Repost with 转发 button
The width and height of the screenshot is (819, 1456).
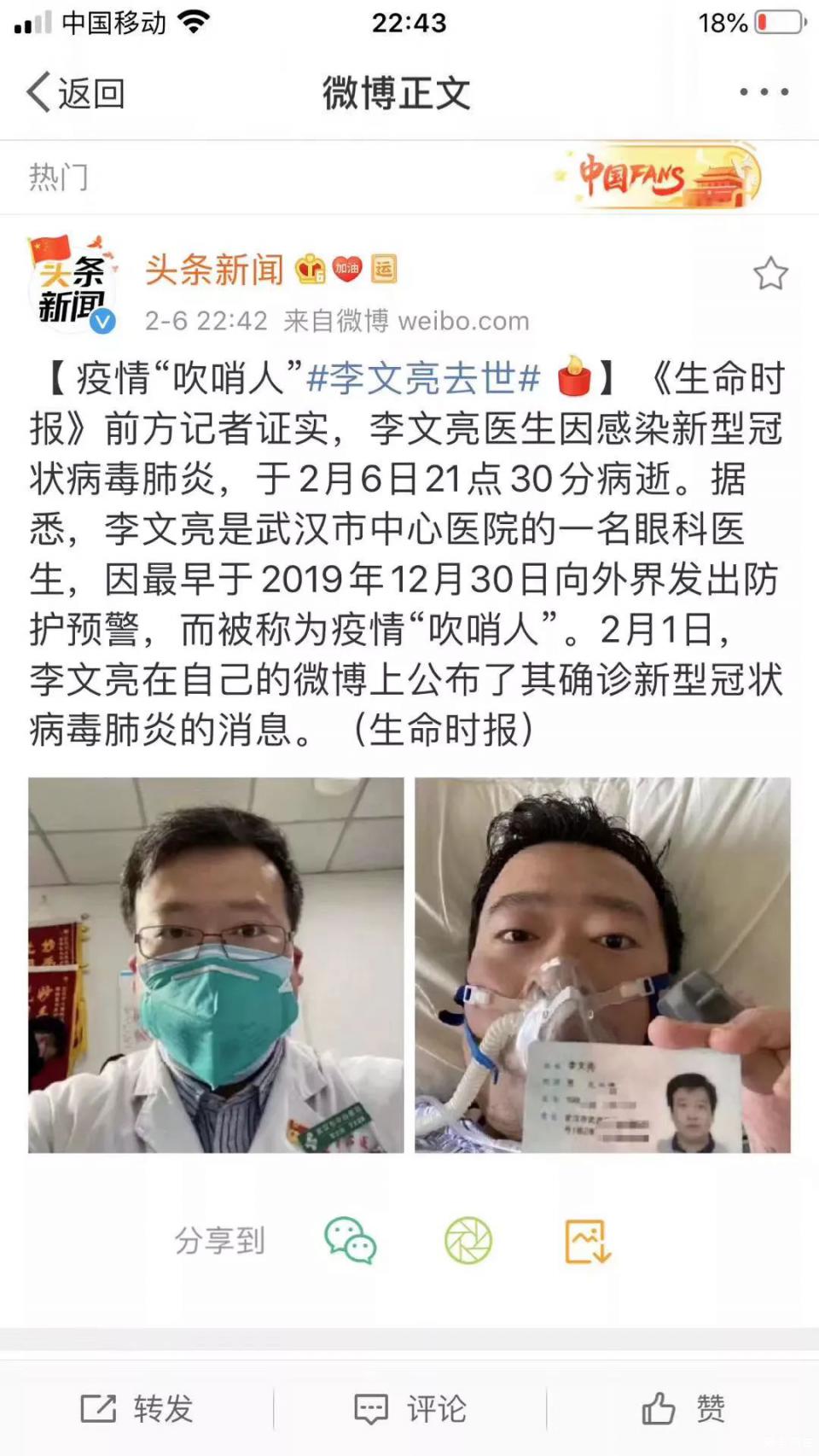[136, 1408]
